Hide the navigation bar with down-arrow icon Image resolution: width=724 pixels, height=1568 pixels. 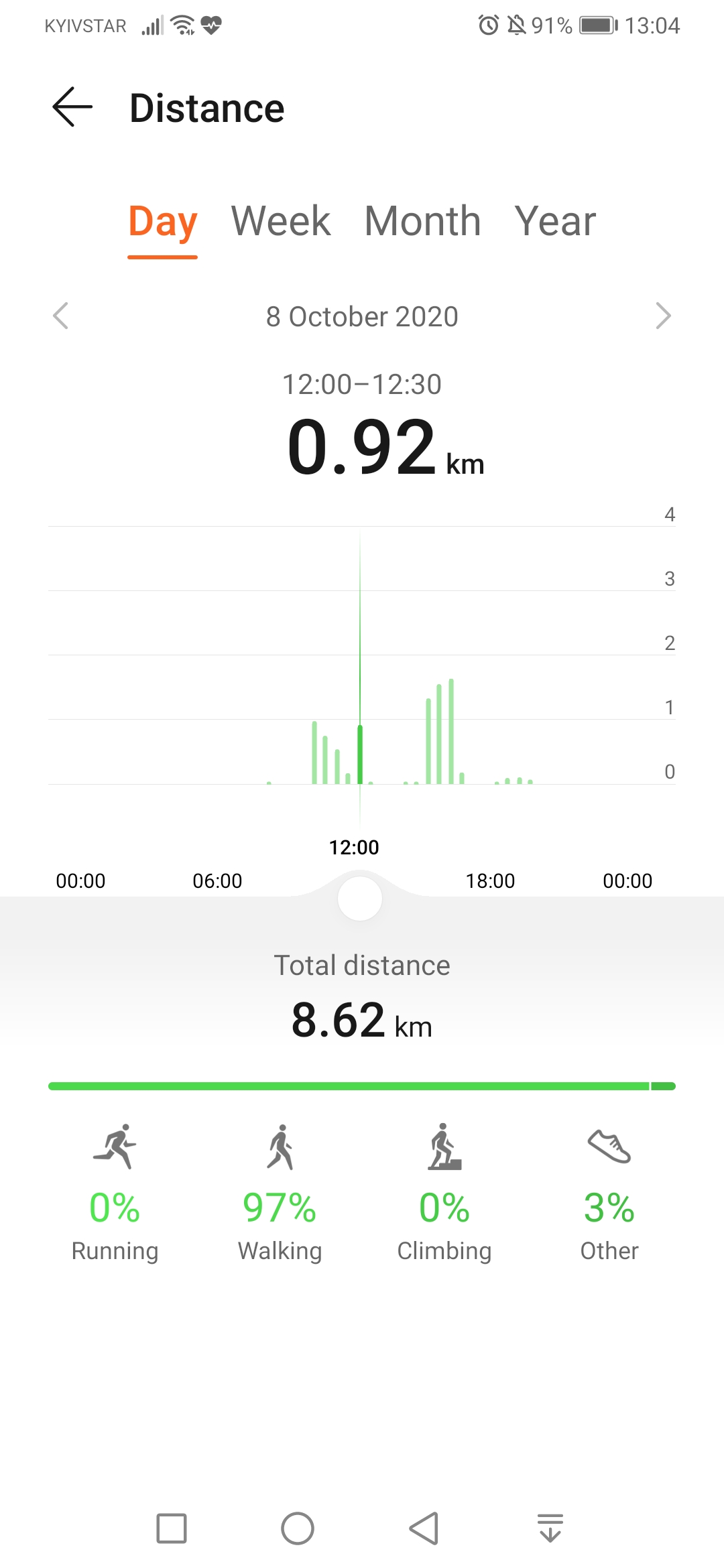pos(550,1528)
